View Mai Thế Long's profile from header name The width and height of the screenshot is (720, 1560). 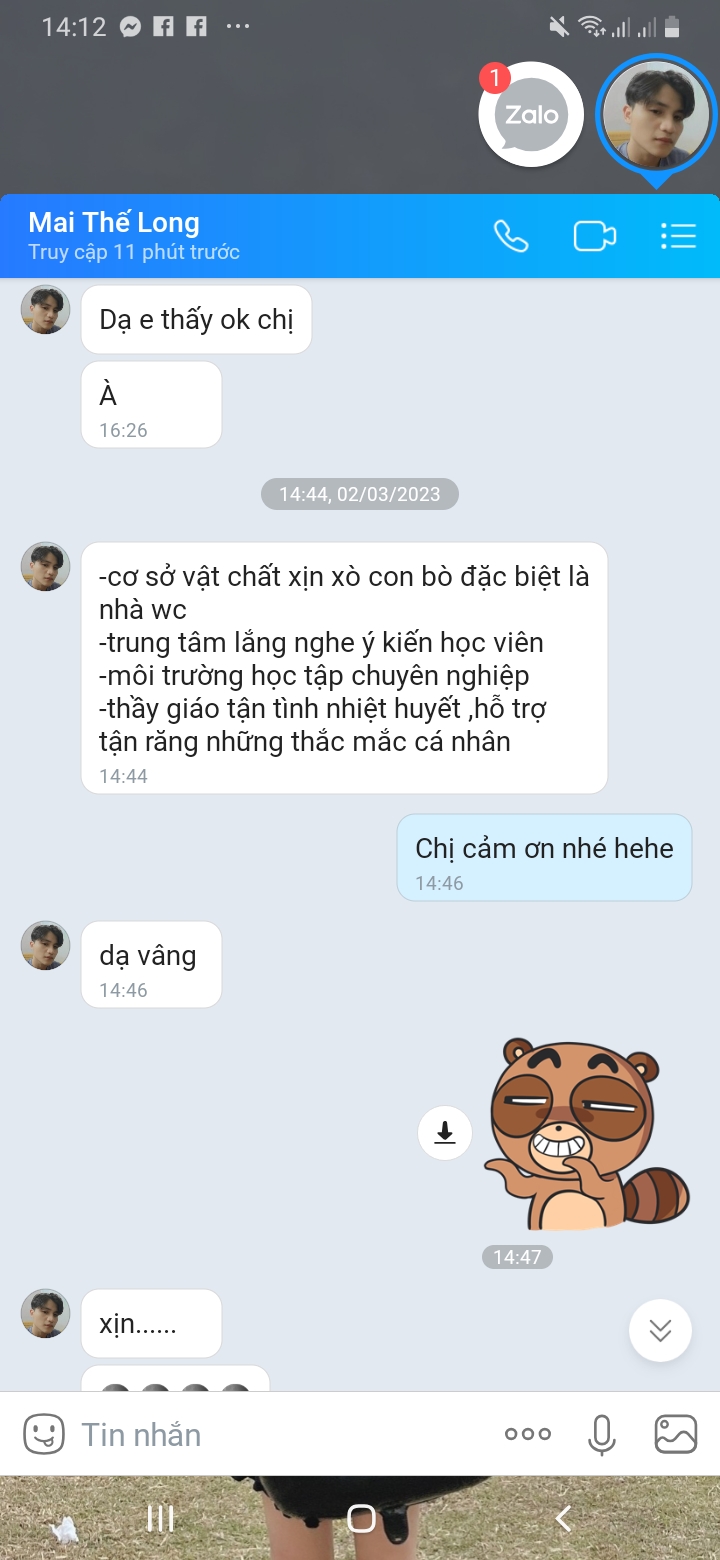point(114,223)
